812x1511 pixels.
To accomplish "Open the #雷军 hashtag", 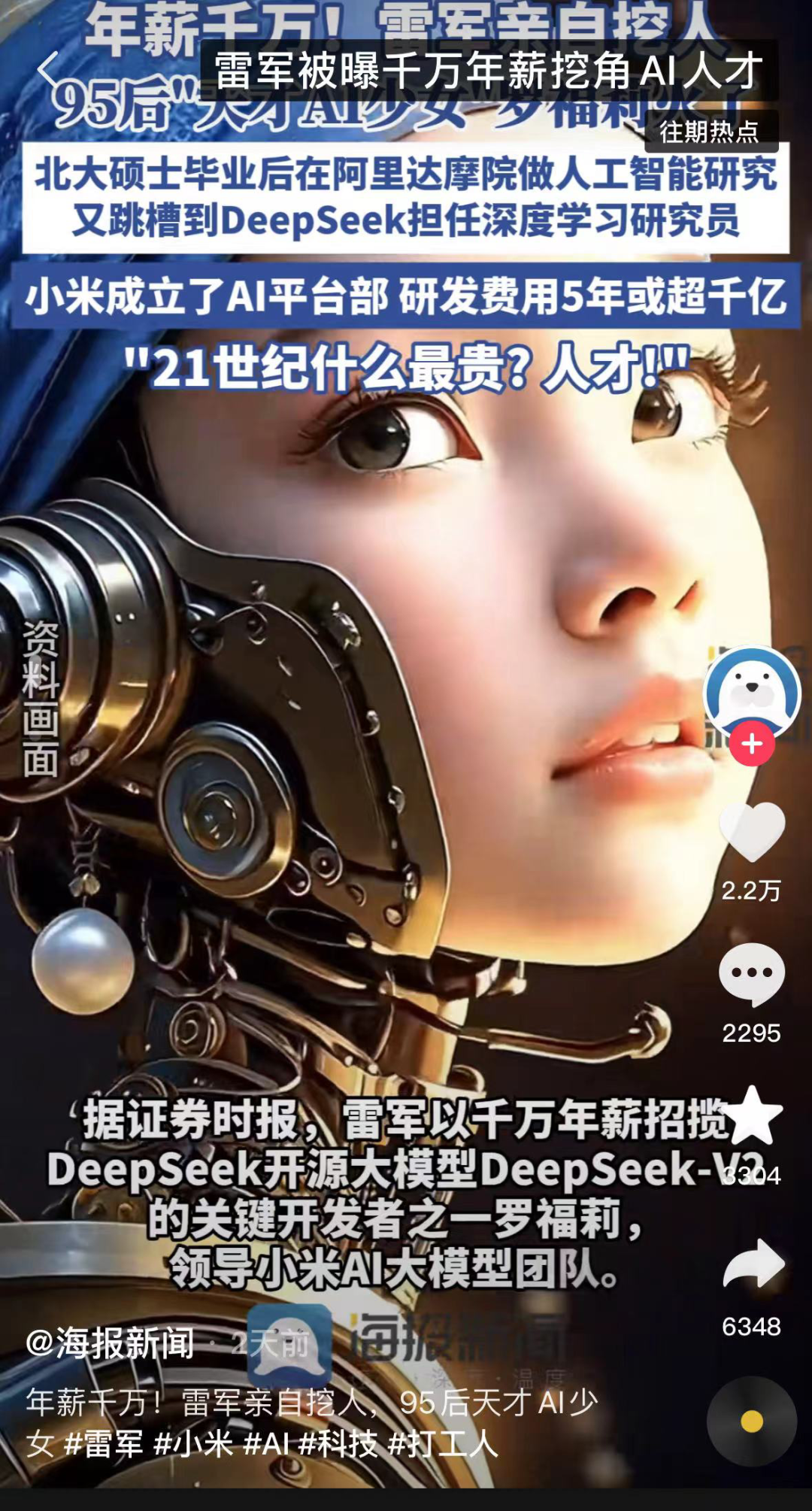I will tap(104, 1444).
